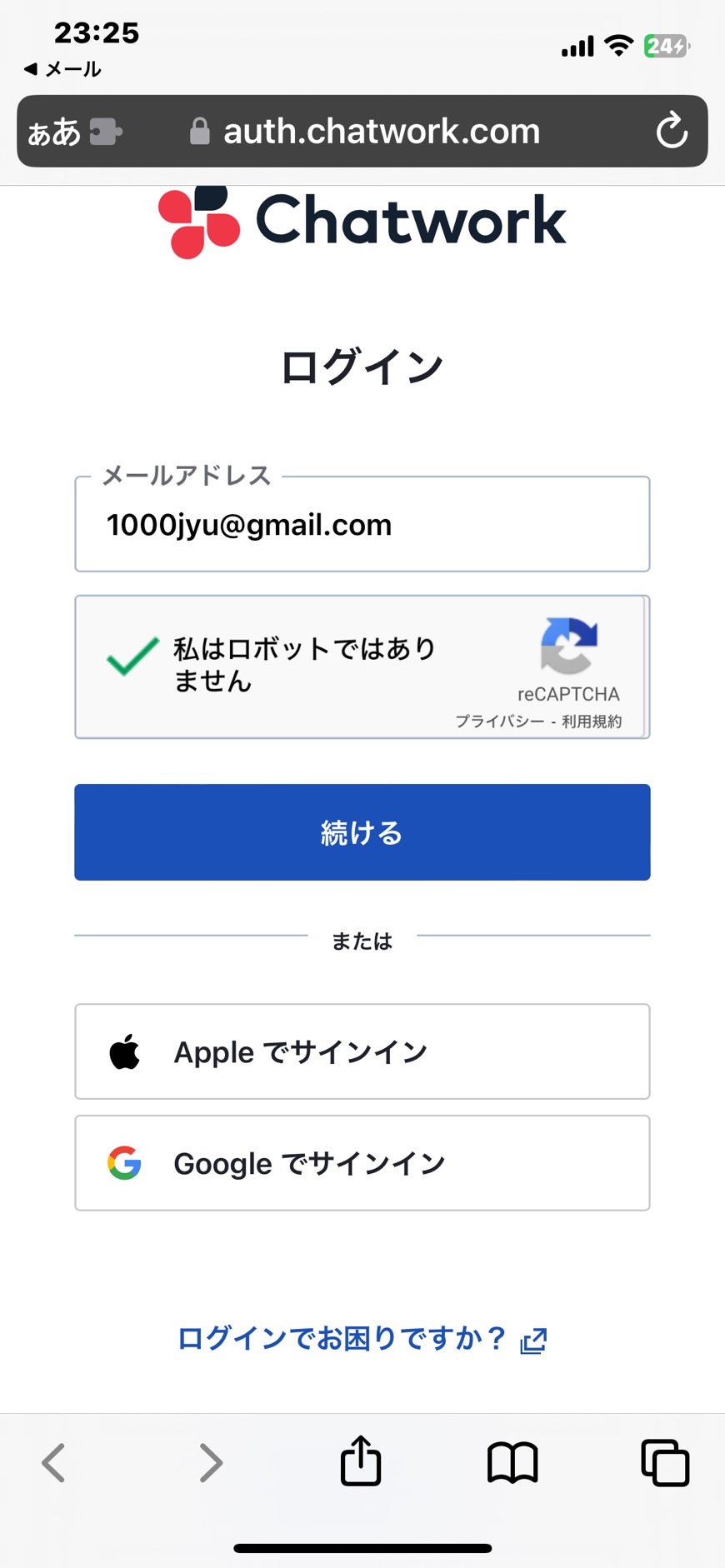
Task: Edit the メールアドレス field
Action: pyautogui.click(x=362, y=524)
